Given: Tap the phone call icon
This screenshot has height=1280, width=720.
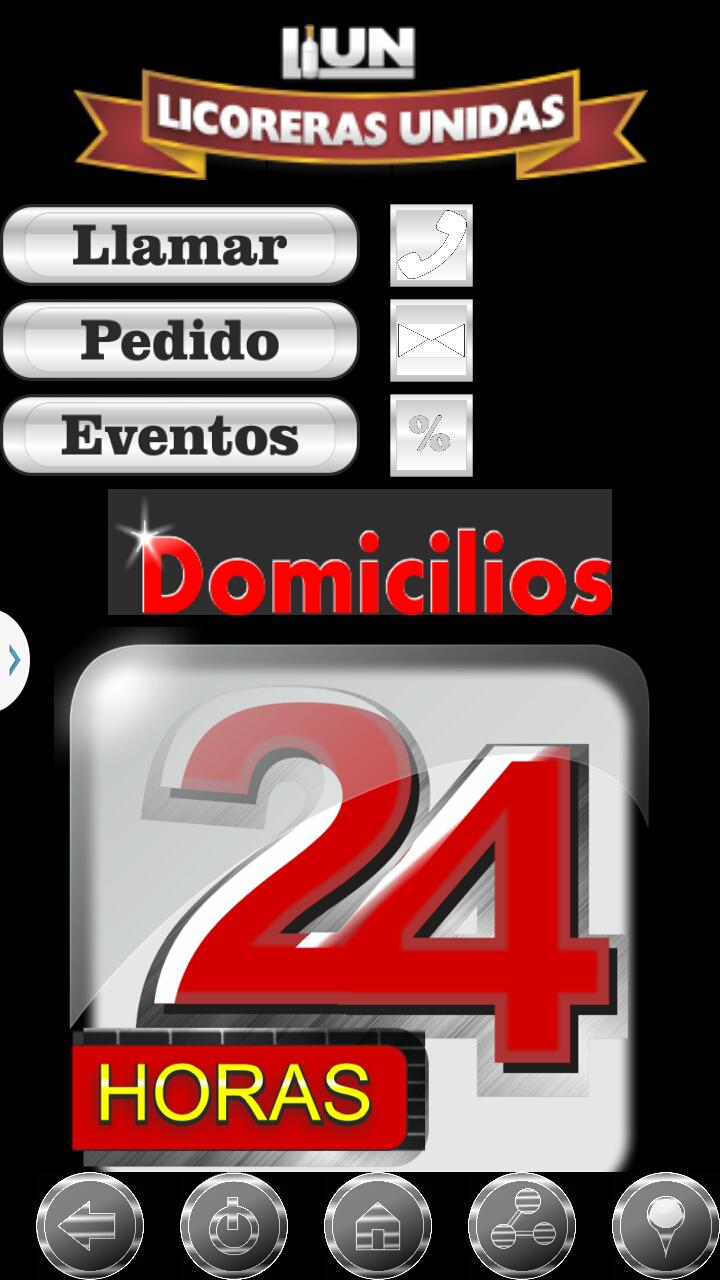Looking at the screenshot, I should coord(431,245).
